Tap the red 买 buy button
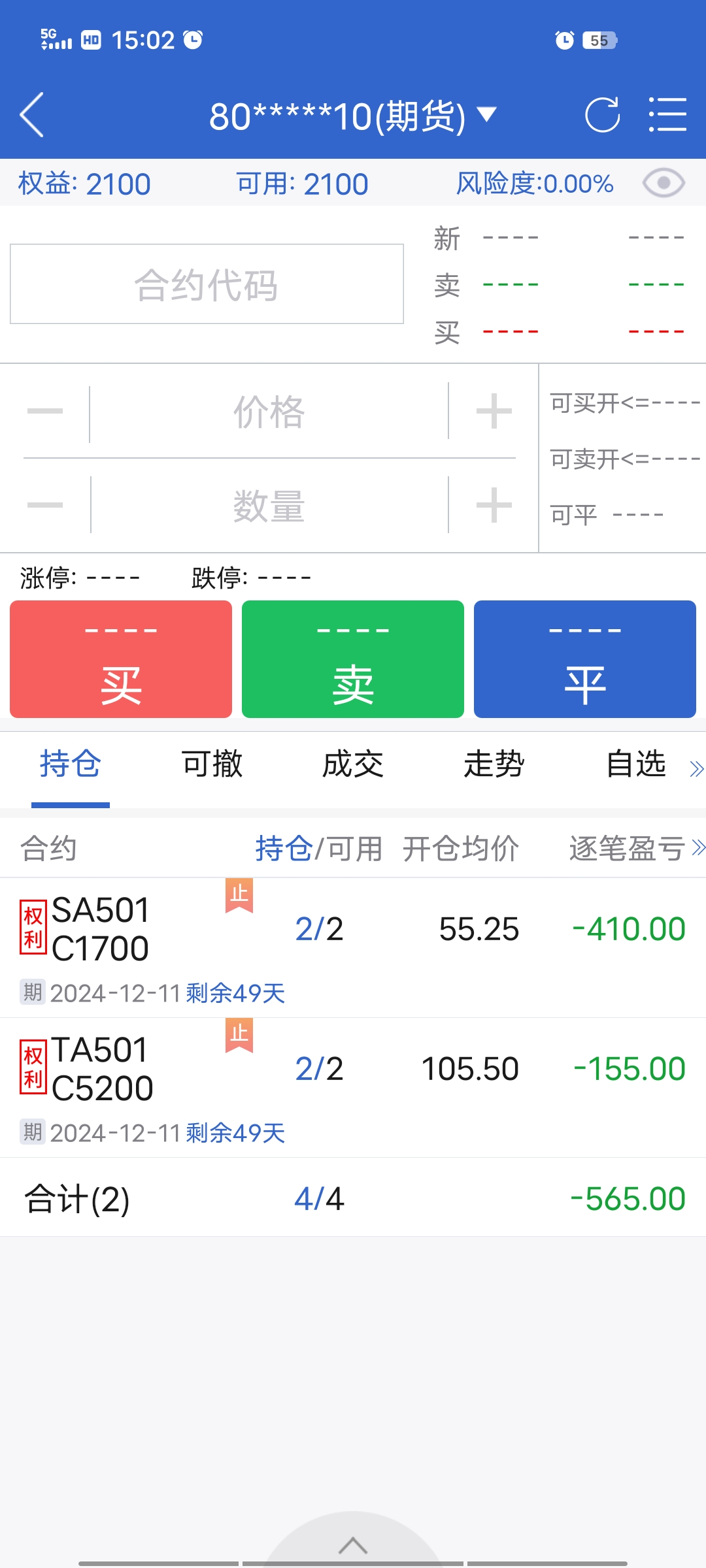The image size is (706, 1568). pos(121,659)
